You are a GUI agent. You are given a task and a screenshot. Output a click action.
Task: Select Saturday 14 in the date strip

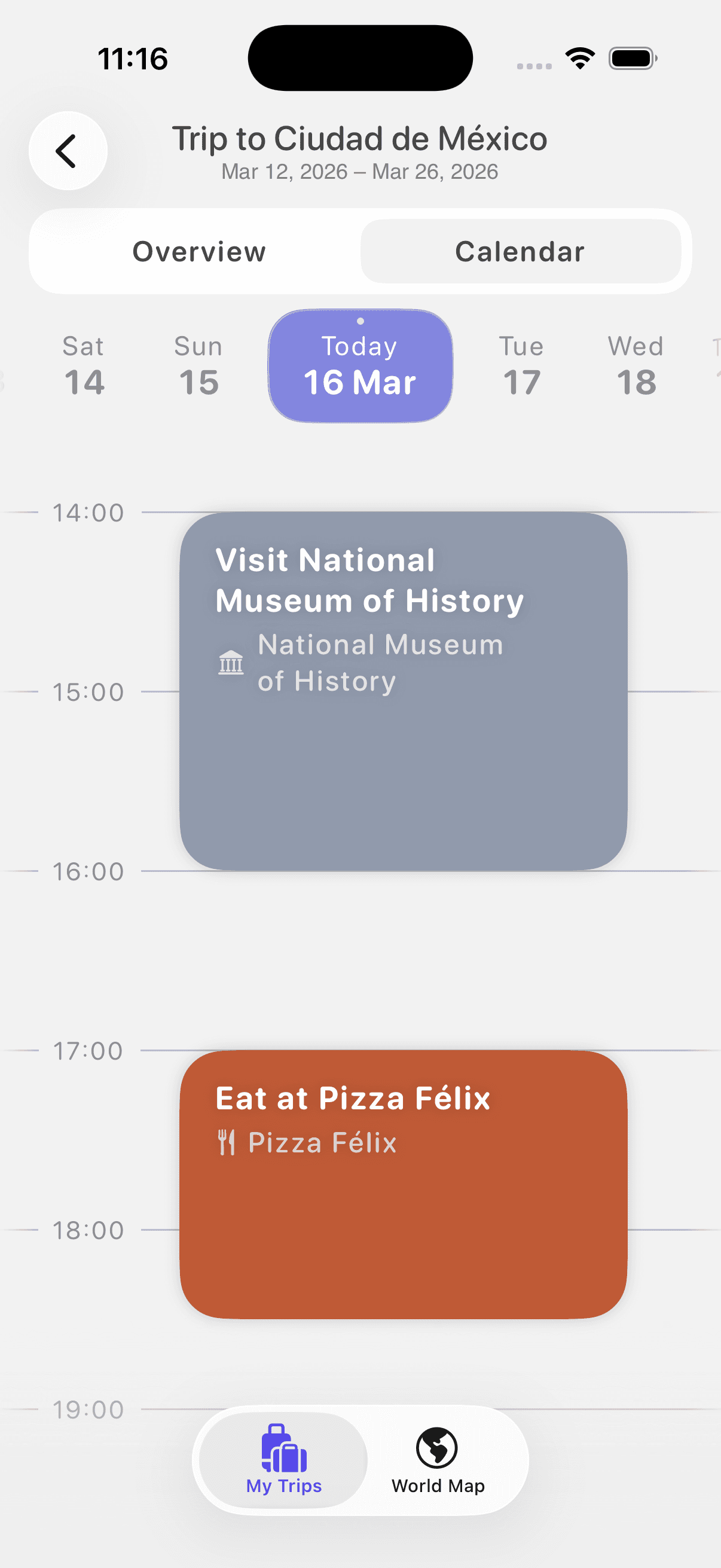point(84,366)
